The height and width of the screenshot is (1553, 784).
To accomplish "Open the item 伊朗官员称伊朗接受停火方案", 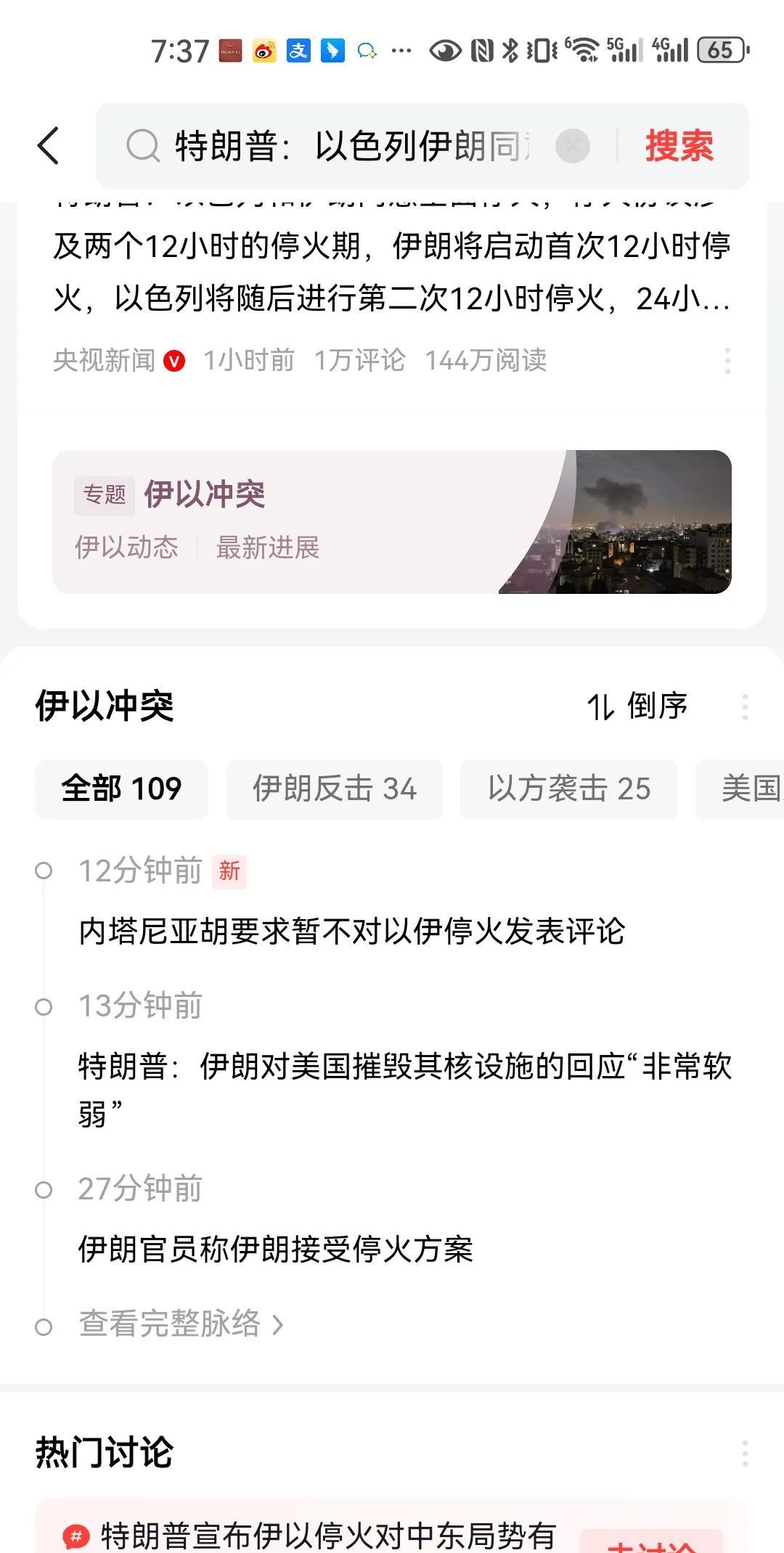I will click(x=276, y=1250).
